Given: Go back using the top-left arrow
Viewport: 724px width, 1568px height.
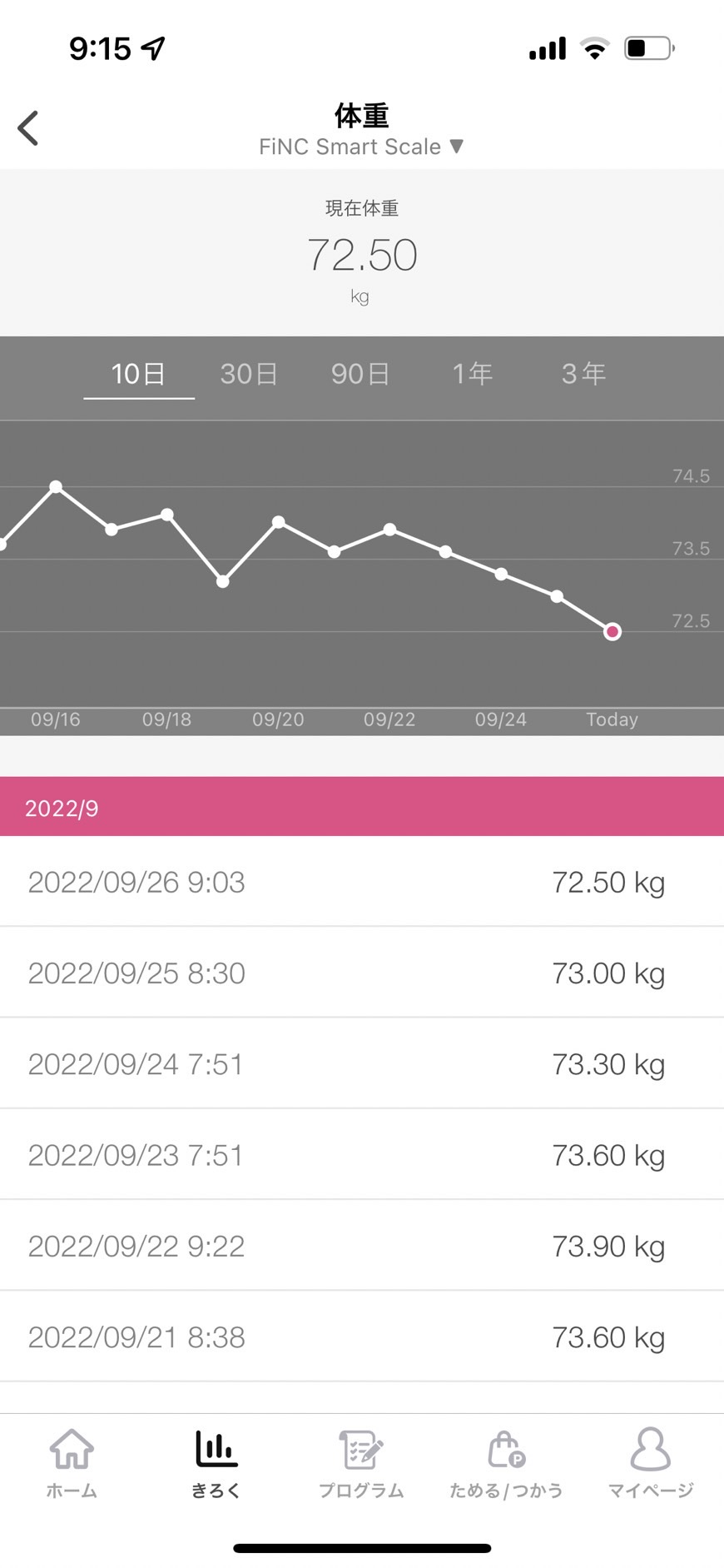Looking at the screenshot, I should click(28, 128).
